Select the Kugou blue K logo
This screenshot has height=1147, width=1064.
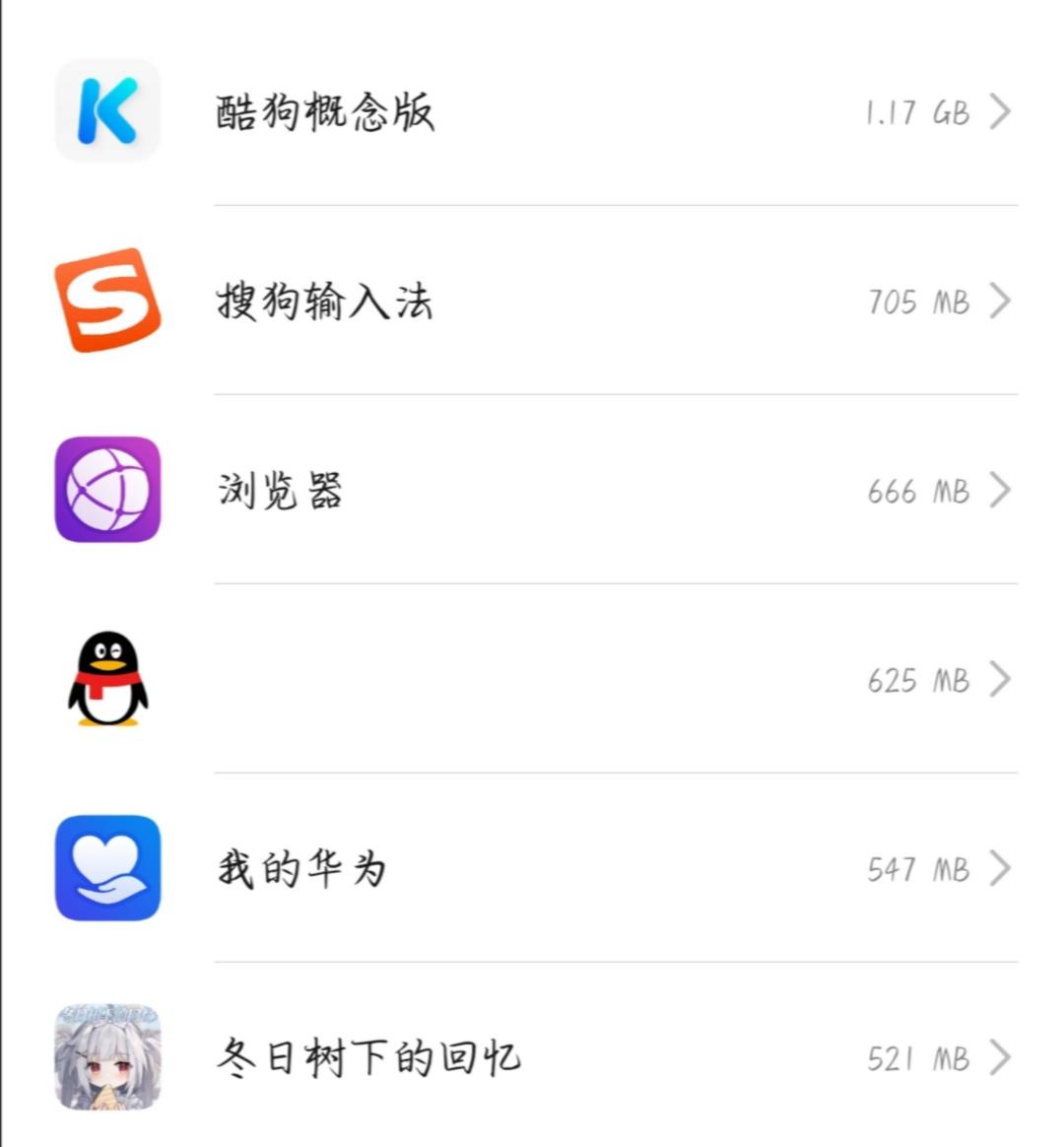106,111
